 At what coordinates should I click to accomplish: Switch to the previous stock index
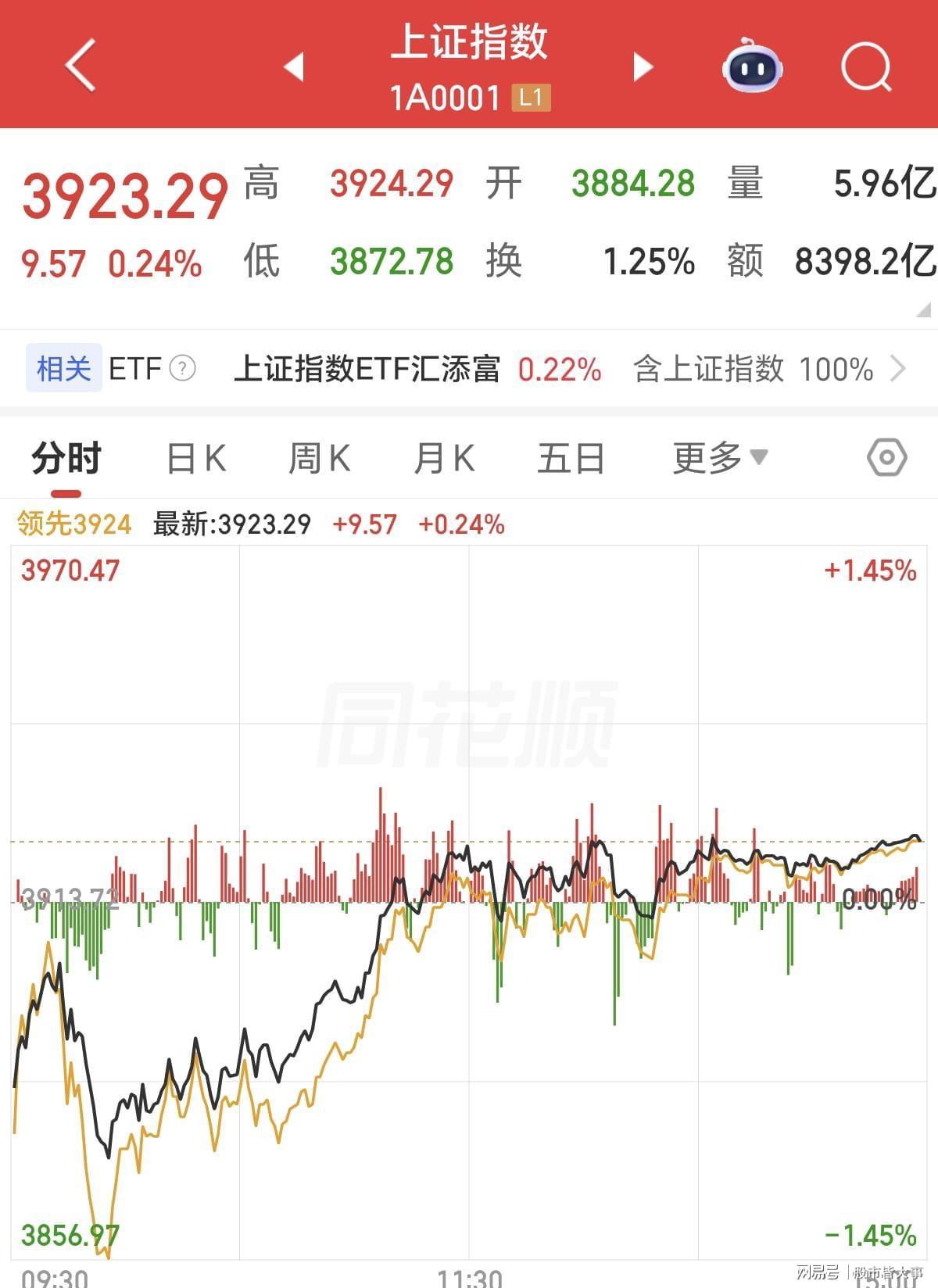[x=294, y=67]
